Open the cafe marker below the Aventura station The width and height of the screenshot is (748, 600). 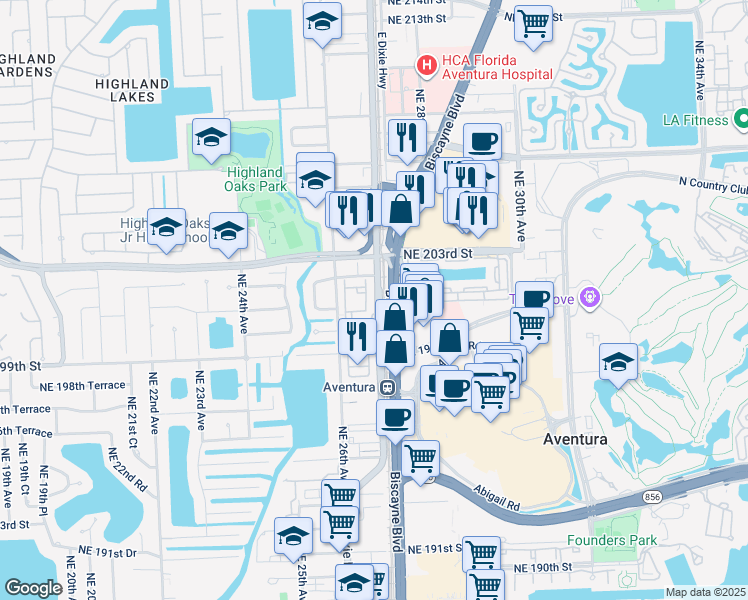click(395, 416)
